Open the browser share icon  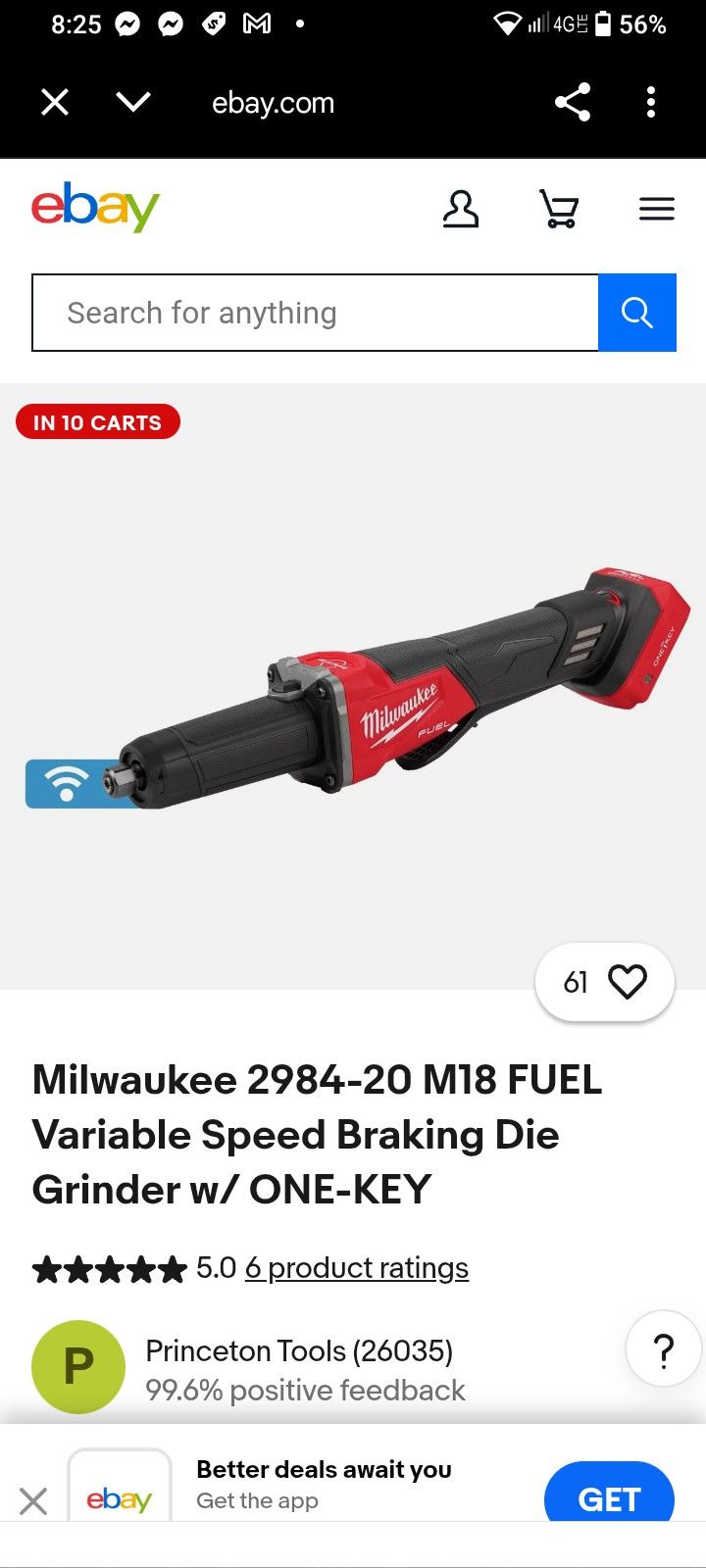pyautogui.click(x=573, y=102)
